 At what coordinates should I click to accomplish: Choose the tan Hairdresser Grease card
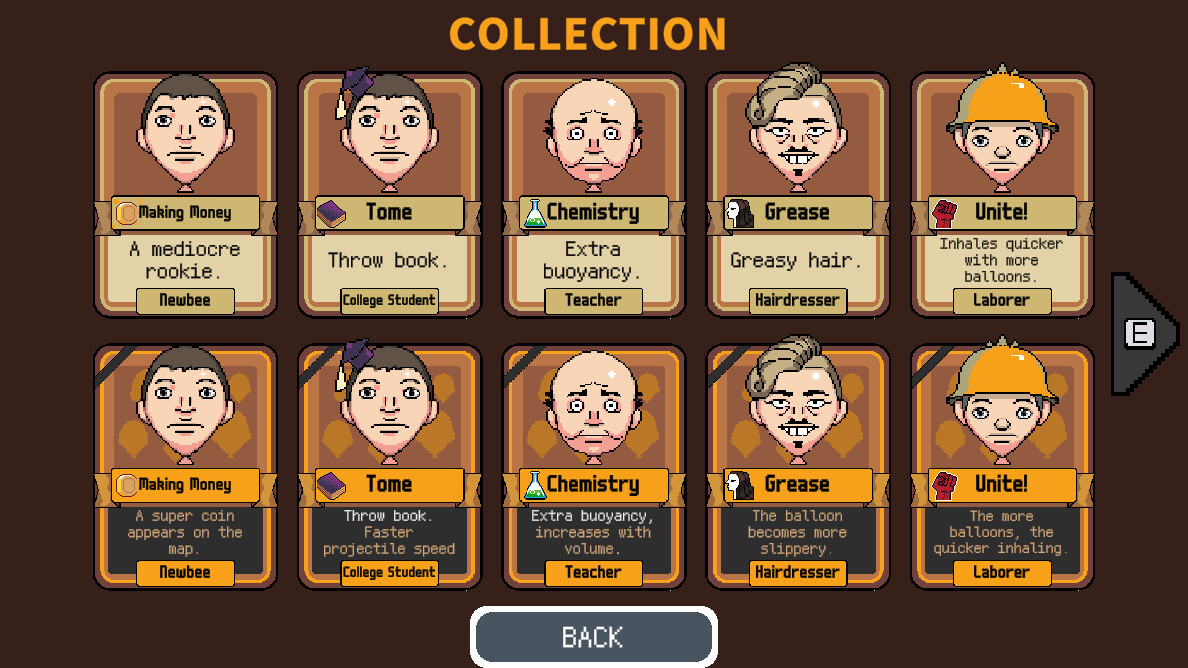tap(797, 195)
